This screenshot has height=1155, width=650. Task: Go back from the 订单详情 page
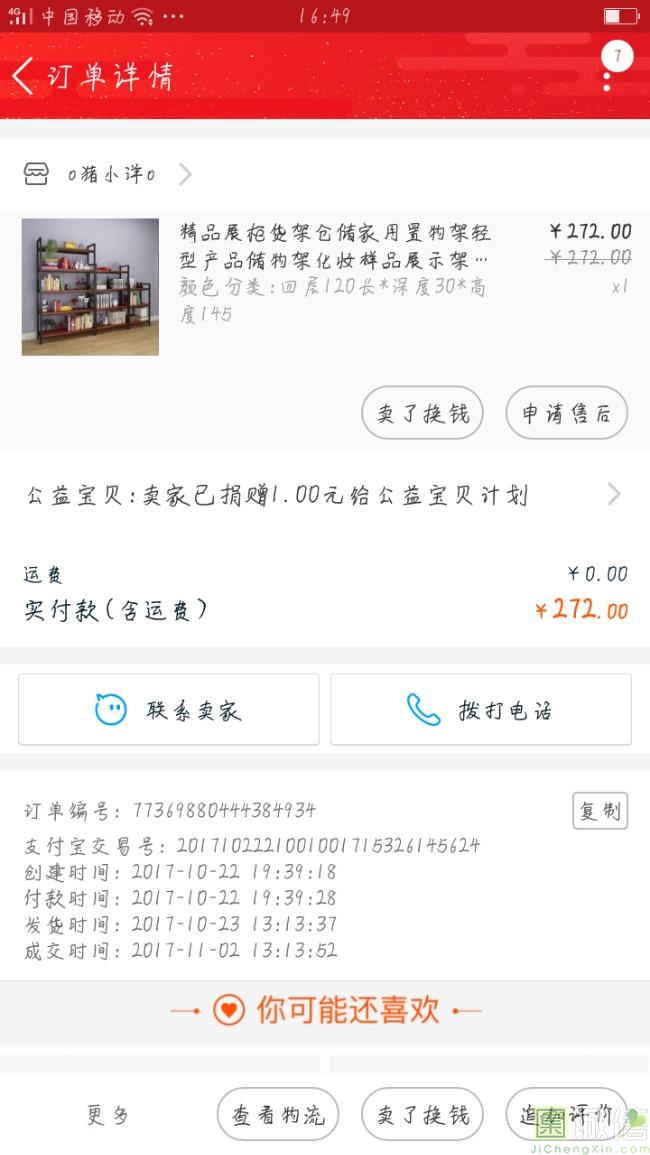(x=24, y=76)
